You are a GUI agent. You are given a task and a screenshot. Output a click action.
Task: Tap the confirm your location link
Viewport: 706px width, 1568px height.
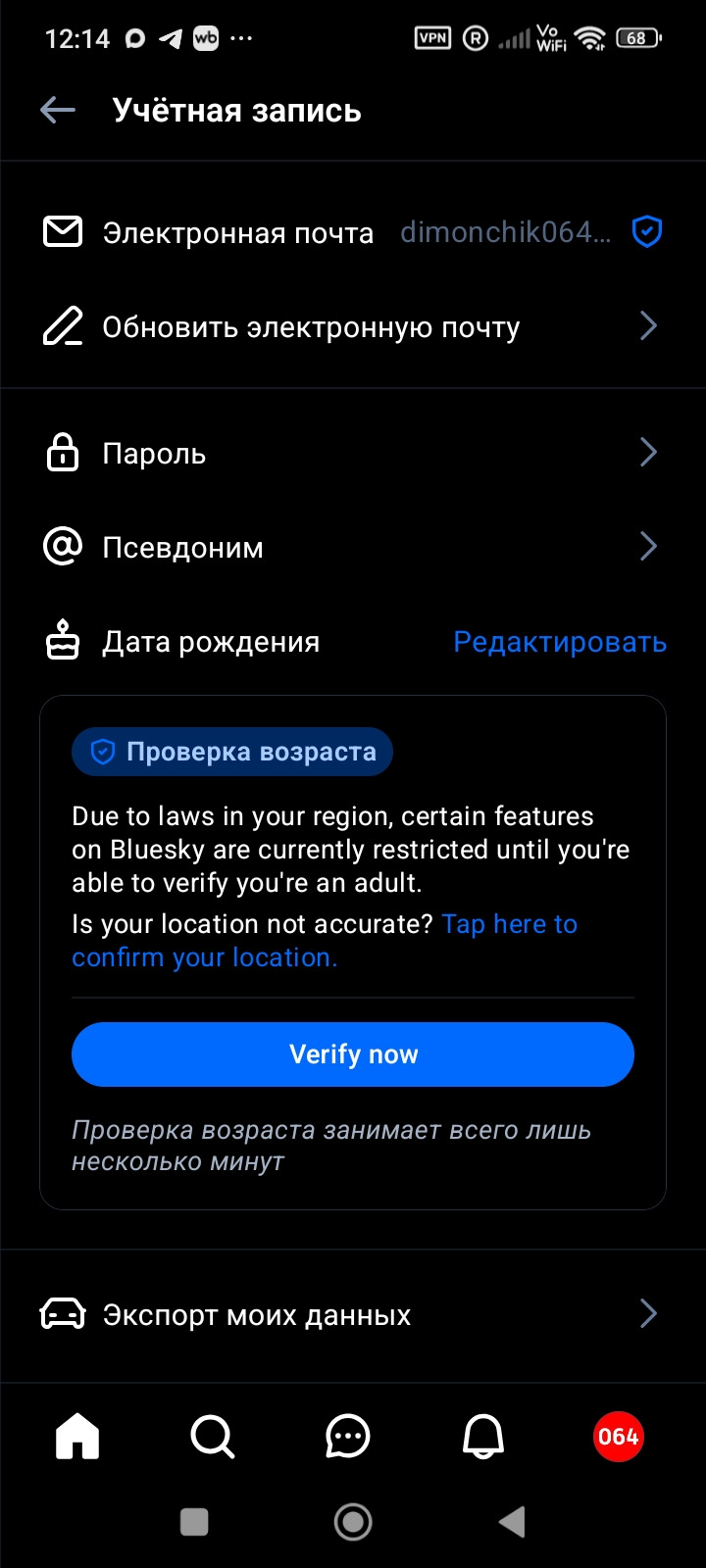[205, 957]
